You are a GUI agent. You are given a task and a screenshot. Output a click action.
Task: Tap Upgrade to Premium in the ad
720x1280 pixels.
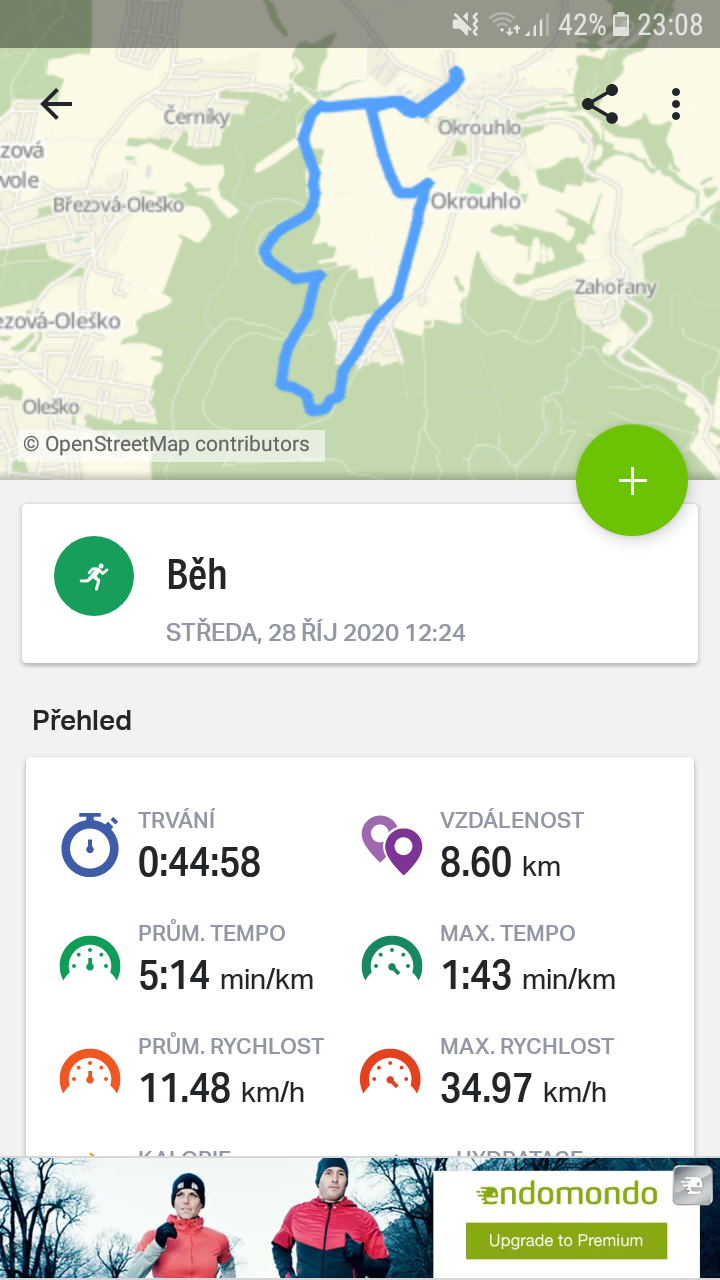pos(566,1240)
